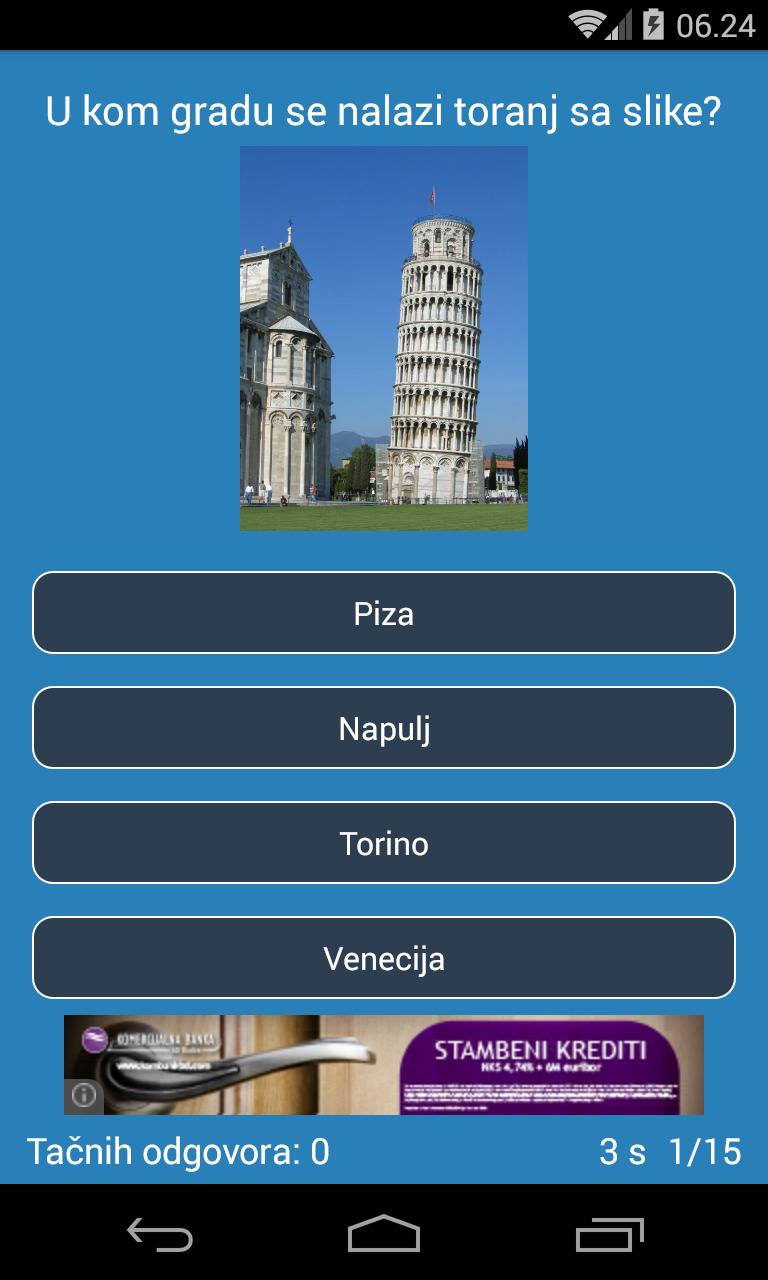This screenshot has width=768, height=1280.
Task: Select the answer Piza
Action: (384, 613)
